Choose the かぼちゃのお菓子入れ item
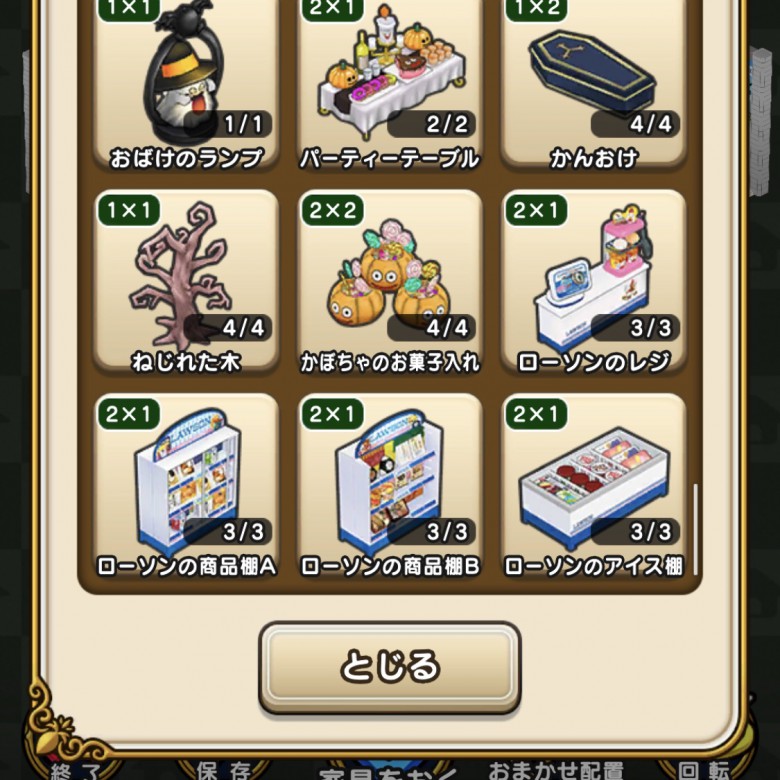 pos(390,282)
